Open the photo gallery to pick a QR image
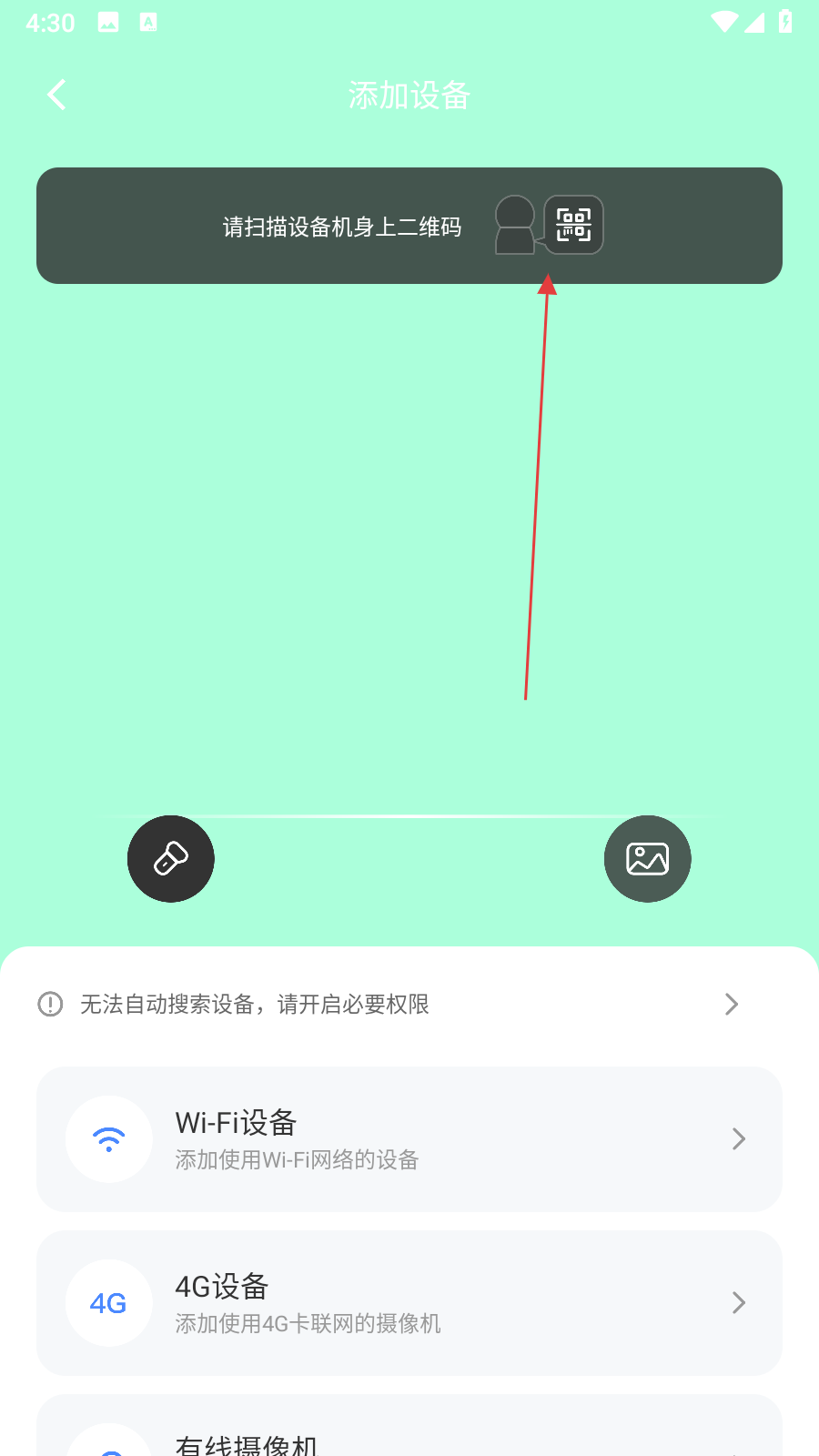The image size is (819, 1456). 647,858
